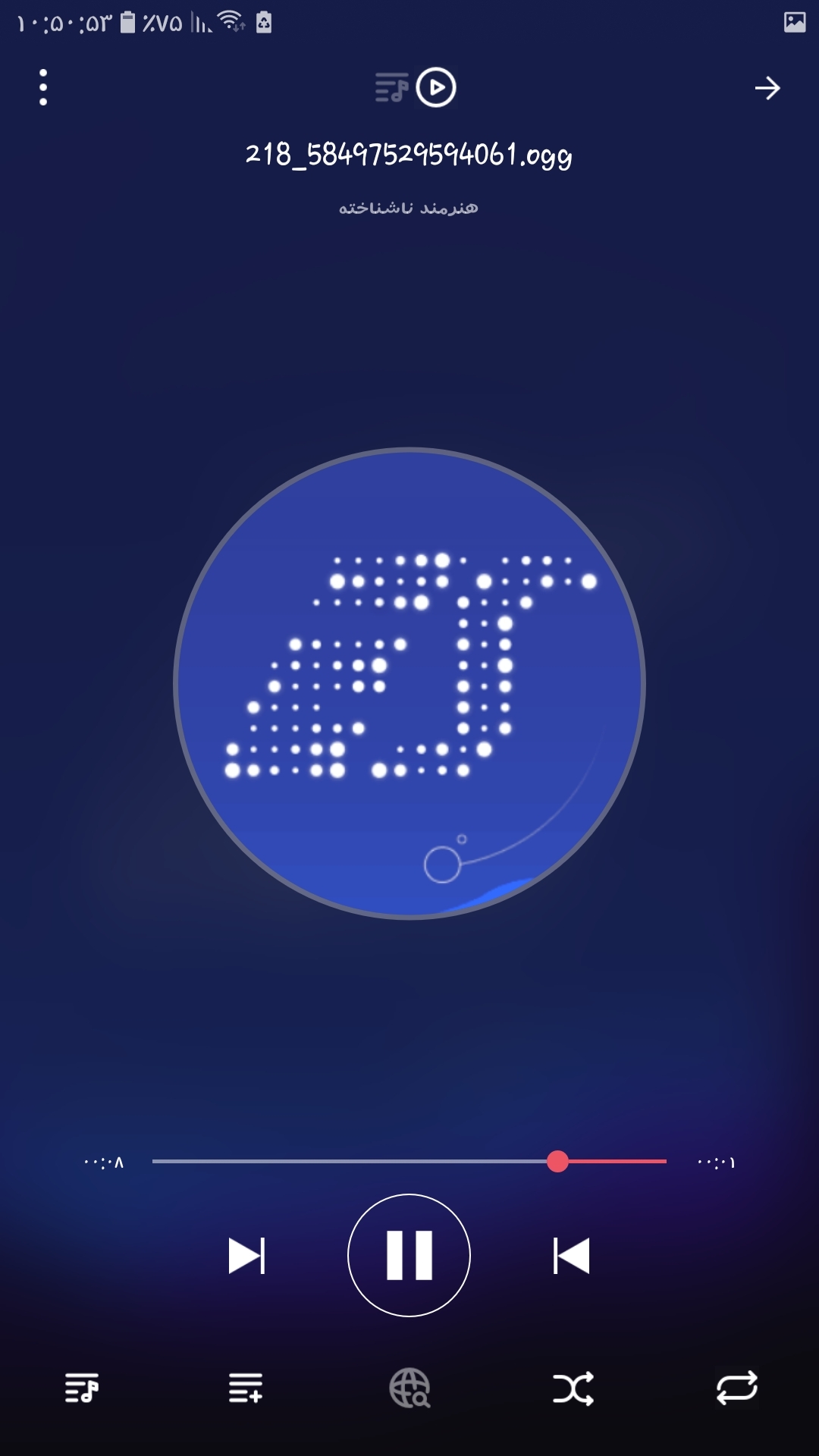Seek using the playback progress bar
Image resolution: width=819 pixels, height=1456 pixels.
pyautogui.click(x=409, y=1161)
